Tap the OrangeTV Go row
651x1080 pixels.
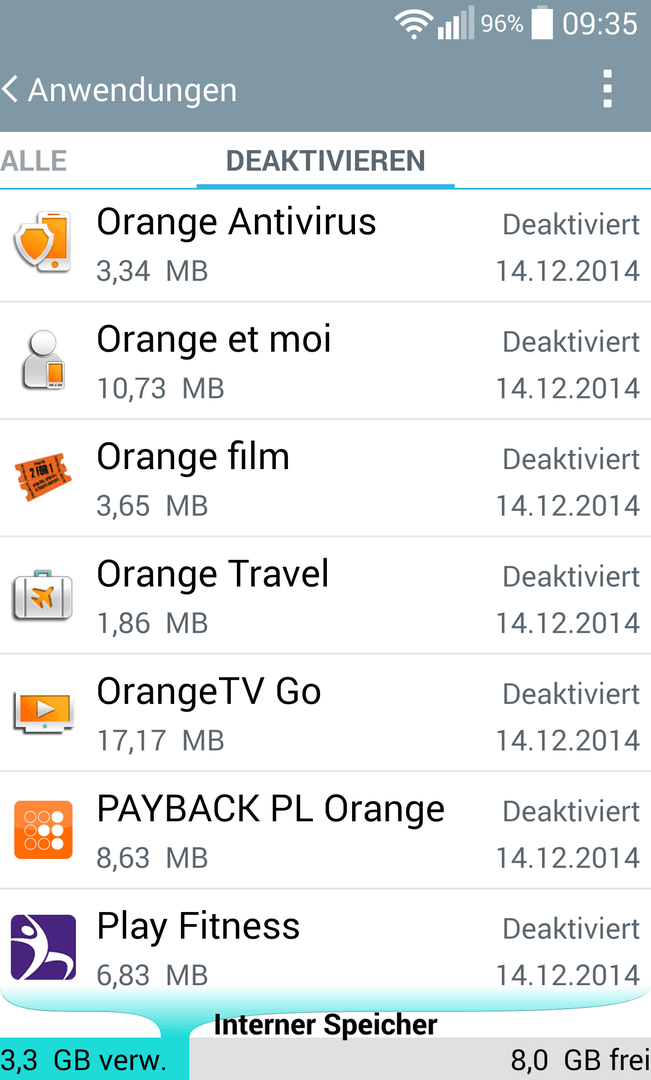pyautogui.click(x=325, y=713)
